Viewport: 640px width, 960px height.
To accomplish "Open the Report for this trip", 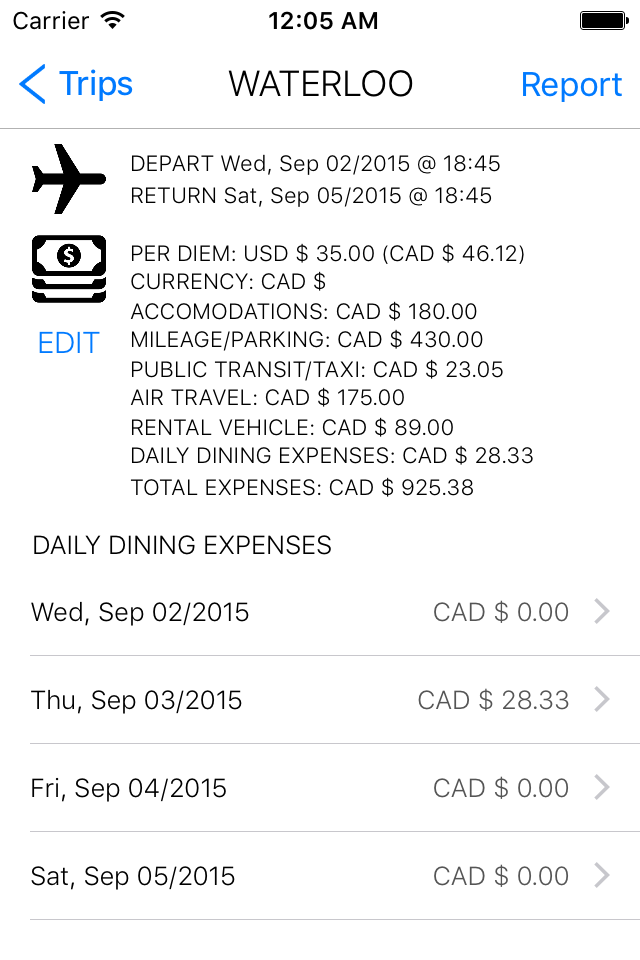I will pos(571,85).
